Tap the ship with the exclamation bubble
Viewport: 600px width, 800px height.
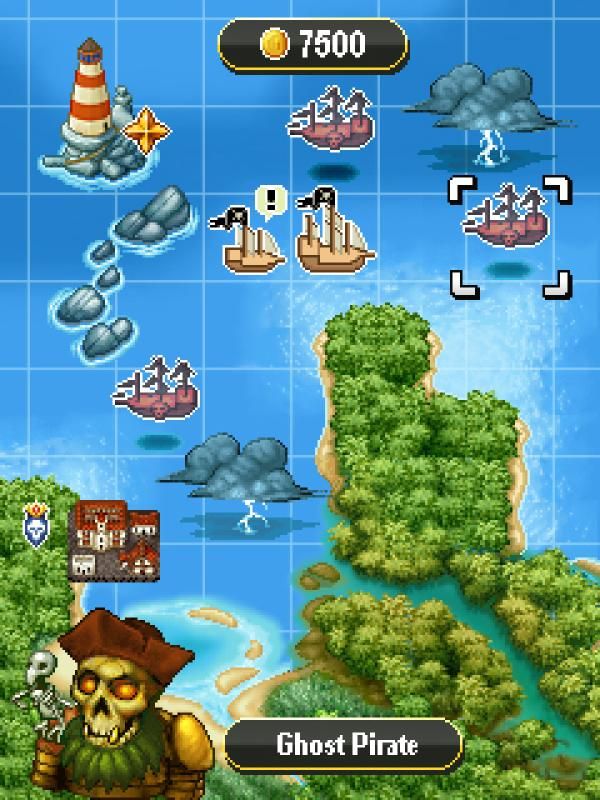coord(248,240)
